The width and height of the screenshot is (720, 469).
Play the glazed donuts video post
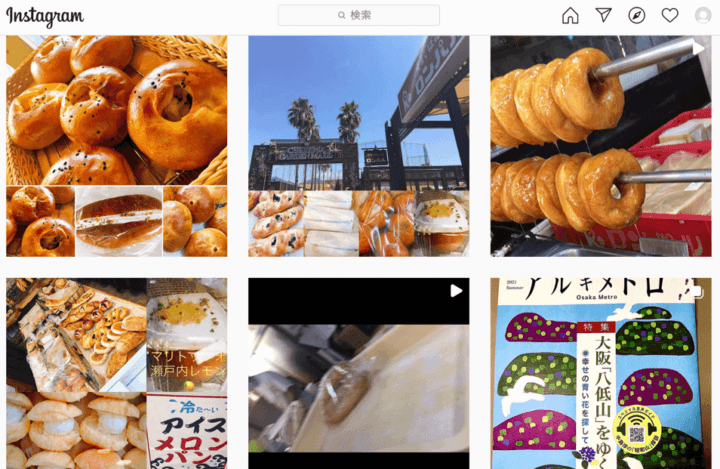(600, 146)
